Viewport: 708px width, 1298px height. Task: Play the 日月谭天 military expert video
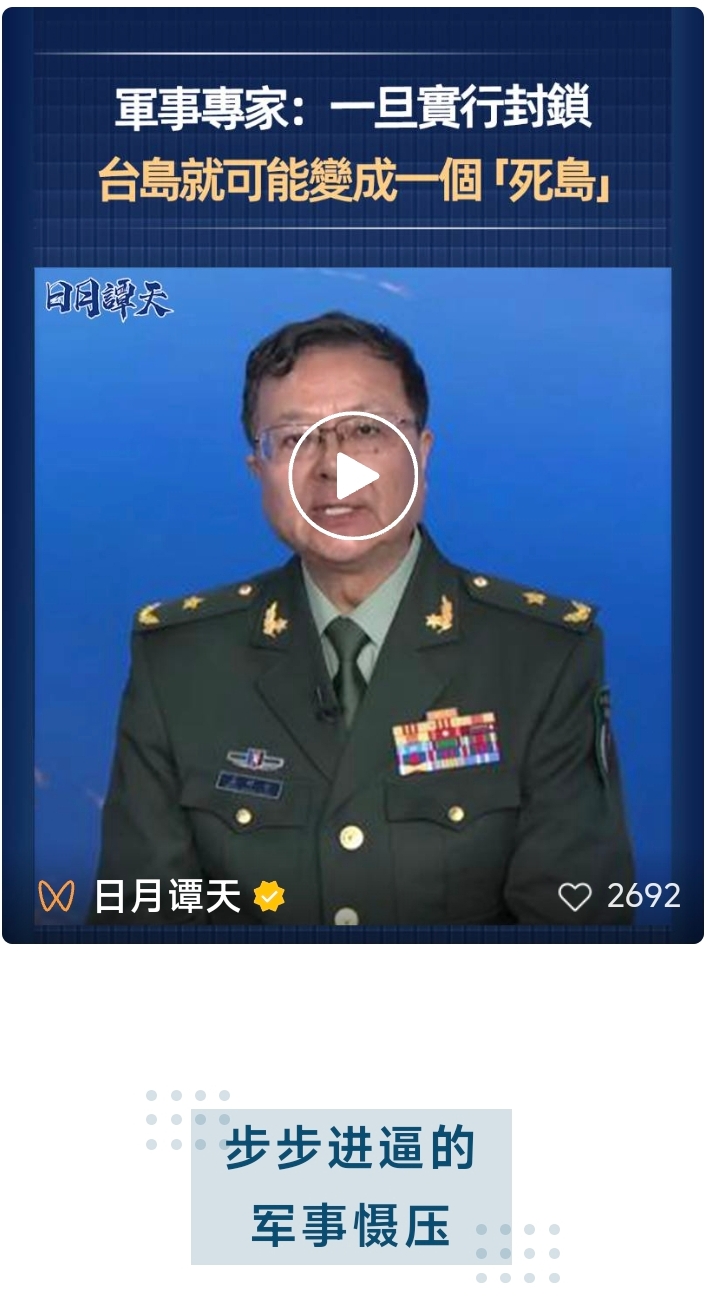coord(353,477)
